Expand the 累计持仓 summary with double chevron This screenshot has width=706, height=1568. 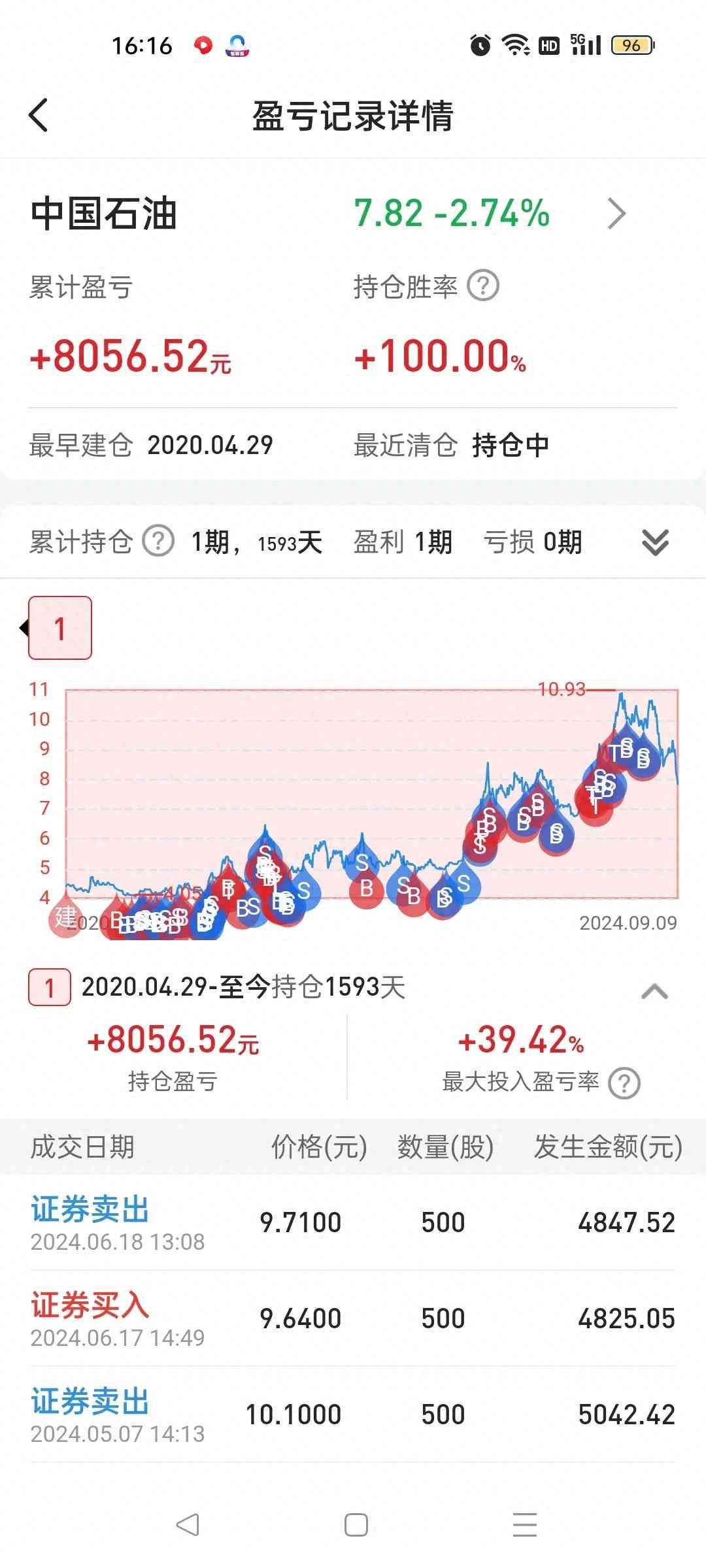coord(655,542)
